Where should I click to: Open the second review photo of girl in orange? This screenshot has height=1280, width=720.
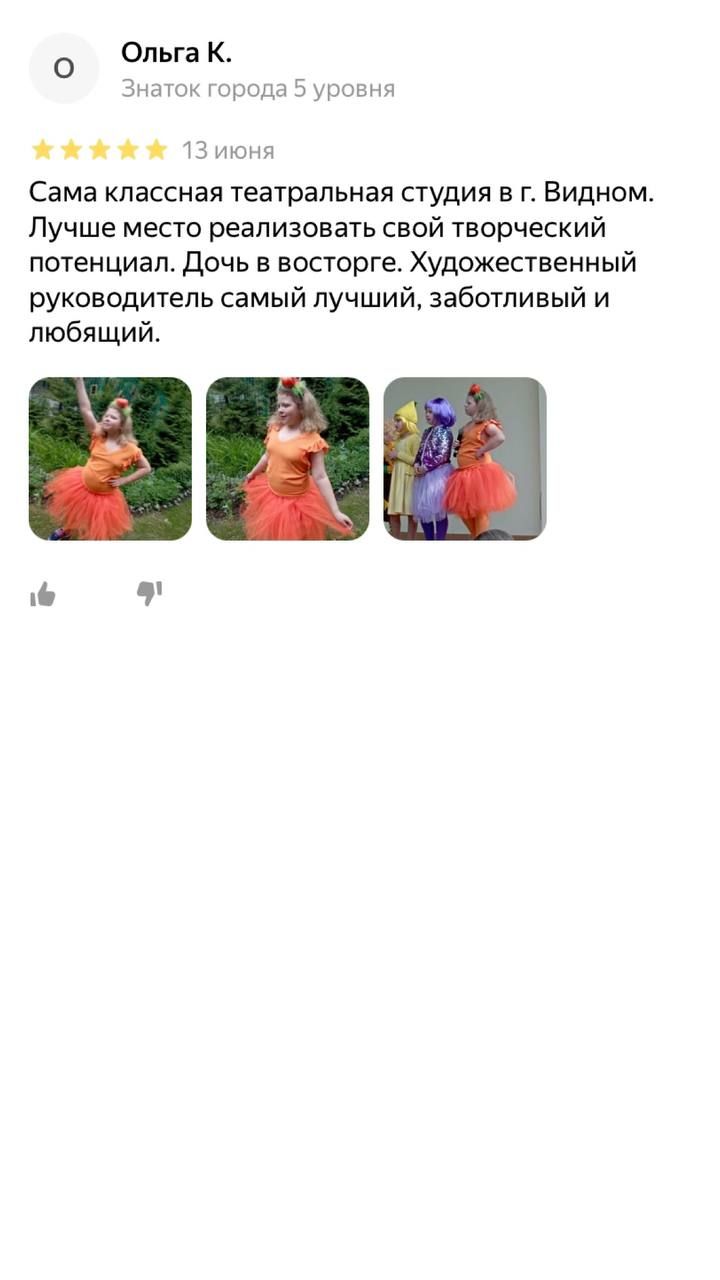[x=288, y=459]
